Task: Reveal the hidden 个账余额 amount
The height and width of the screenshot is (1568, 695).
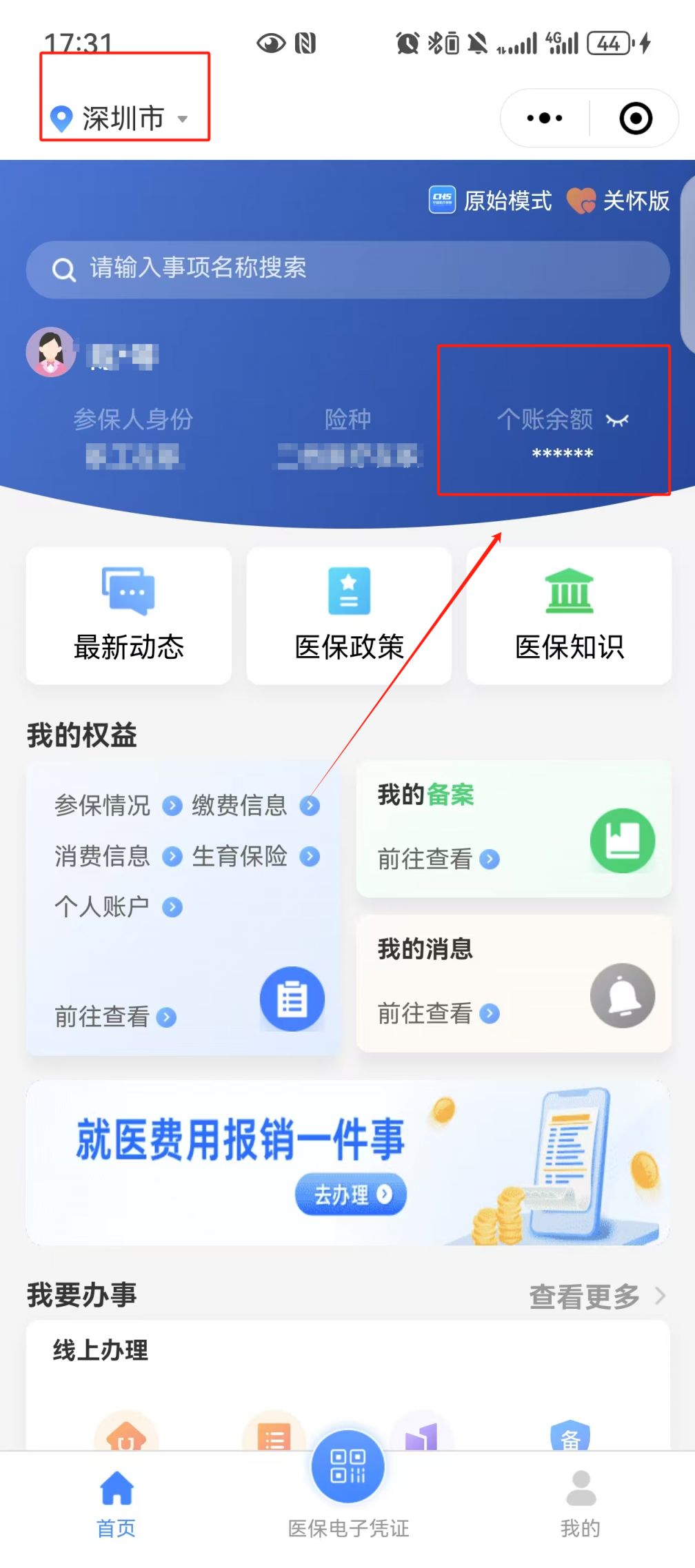Action: click(x=617, y=420)
